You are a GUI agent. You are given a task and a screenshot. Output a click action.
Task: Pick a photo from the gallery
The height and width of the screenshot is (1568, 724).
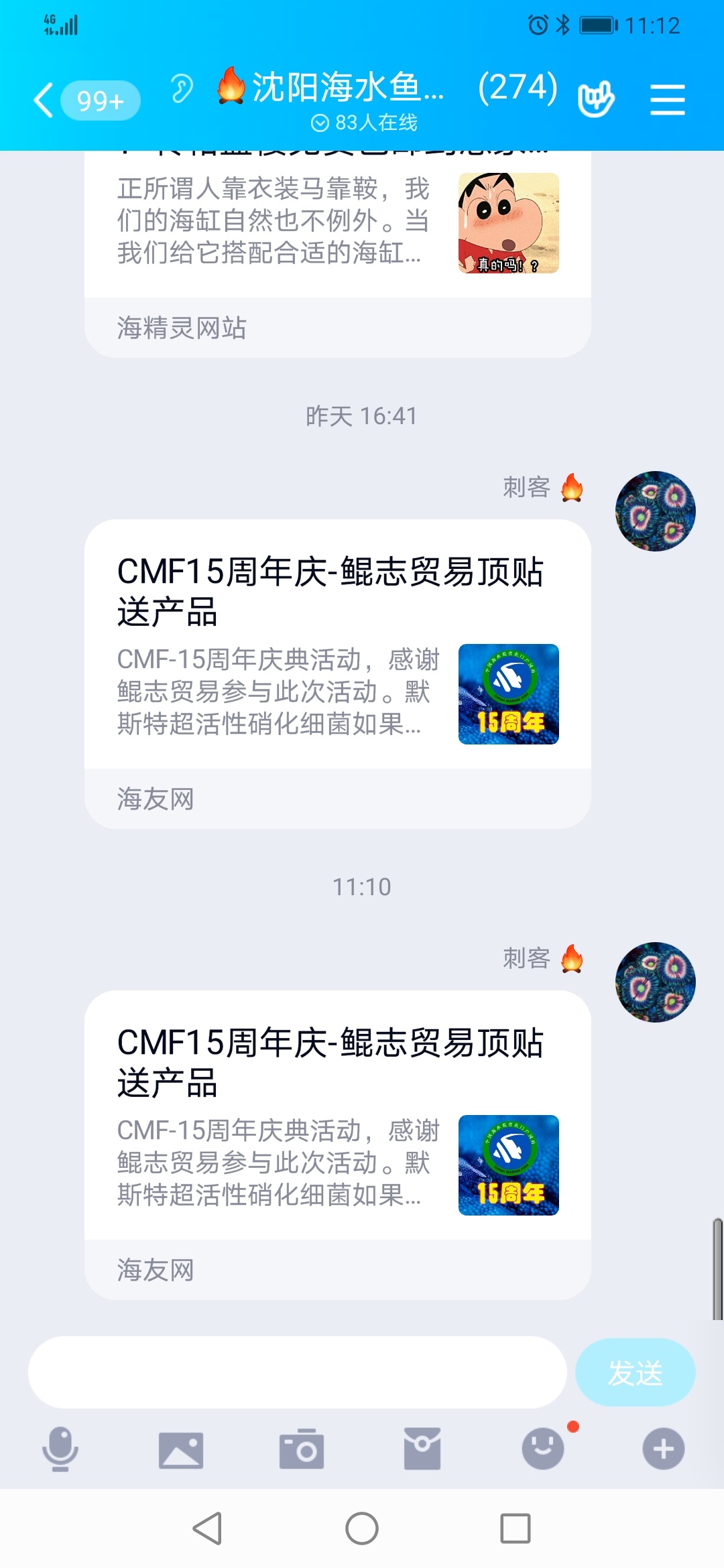(181, 1450)
